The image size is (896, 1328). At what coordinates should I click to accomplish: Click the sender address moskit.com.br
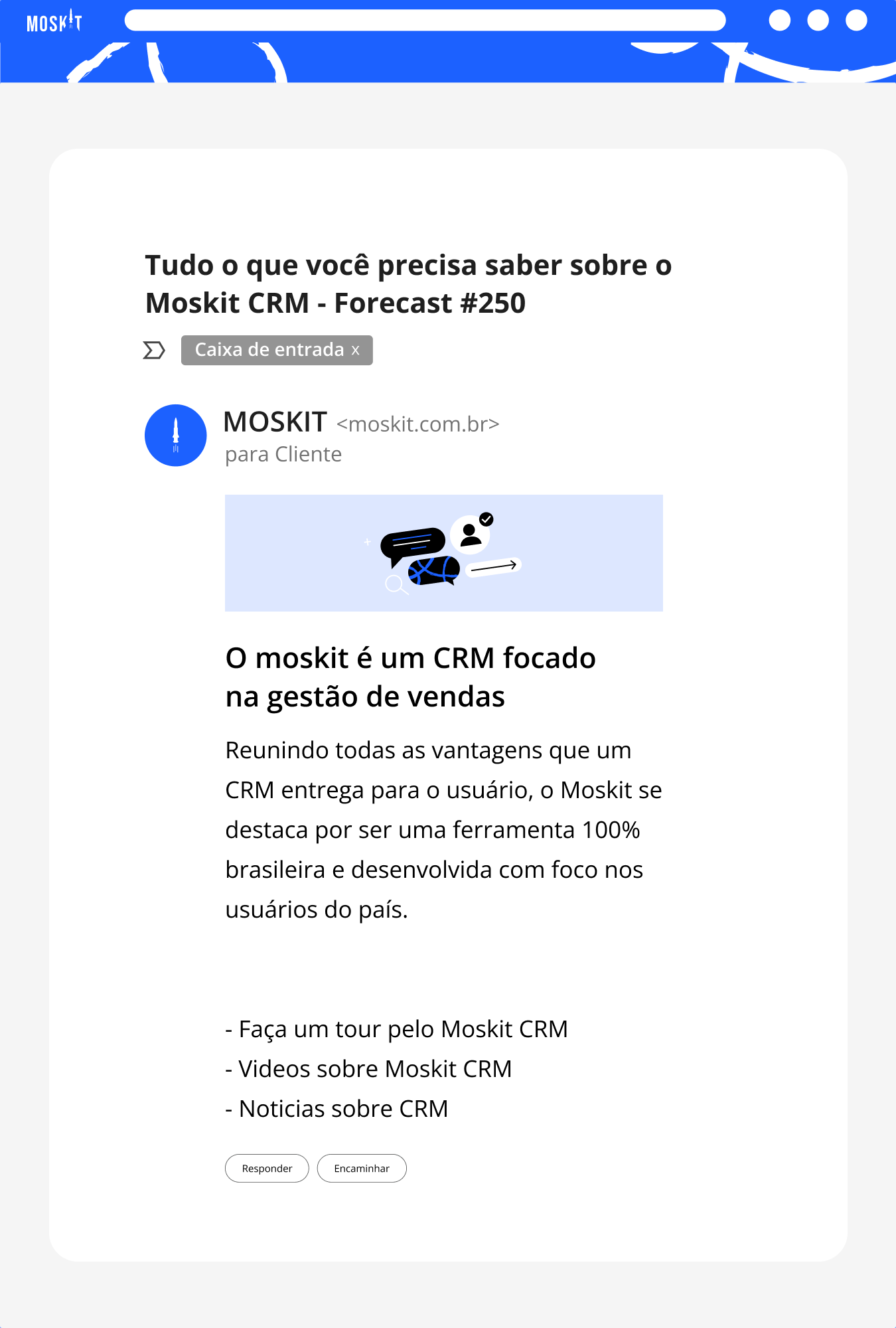(x=417, y=424)
